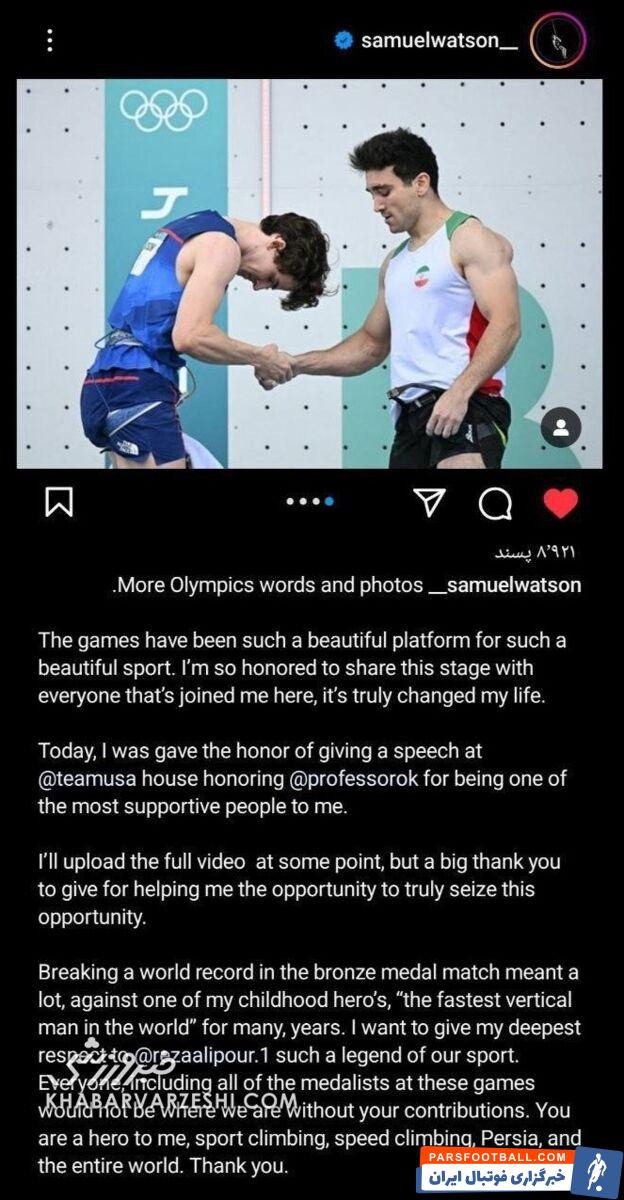This screenshot has height=1200, width=624.
Task: Open samuelwatson__ profile from the header
Action: click(438, 41)
